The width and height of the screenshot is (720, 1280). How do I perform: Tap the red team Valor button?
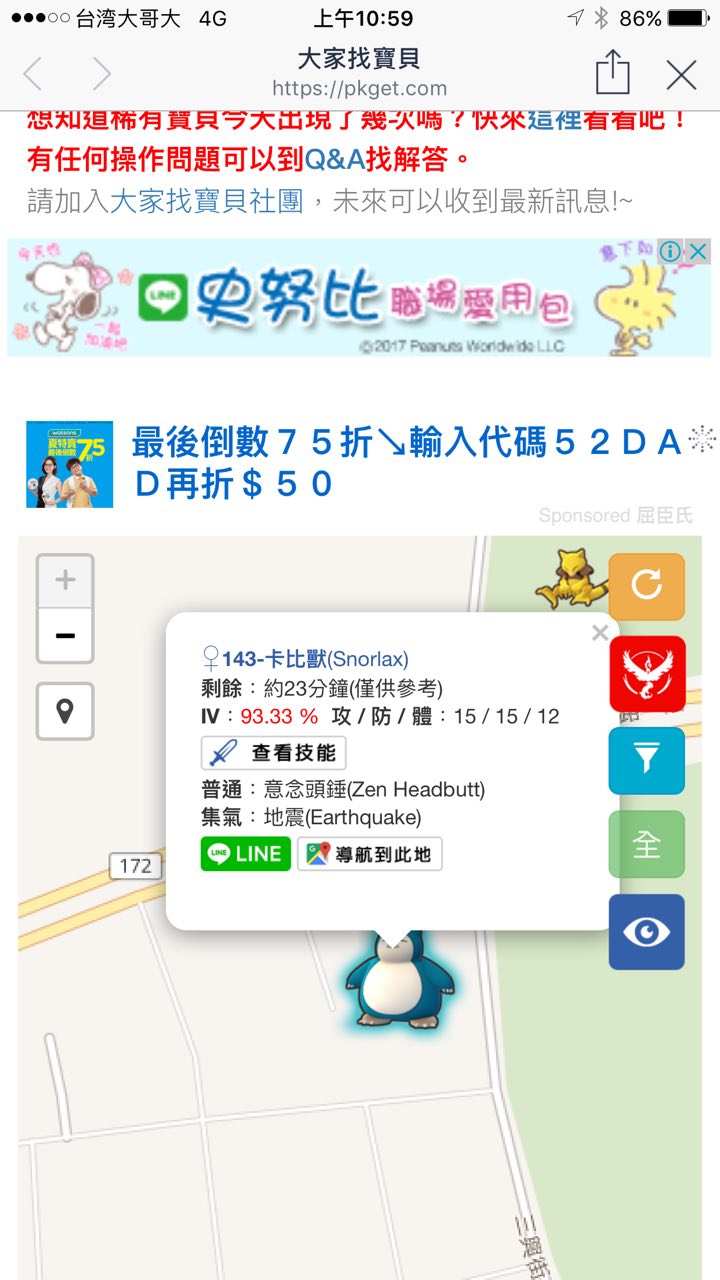647,674
